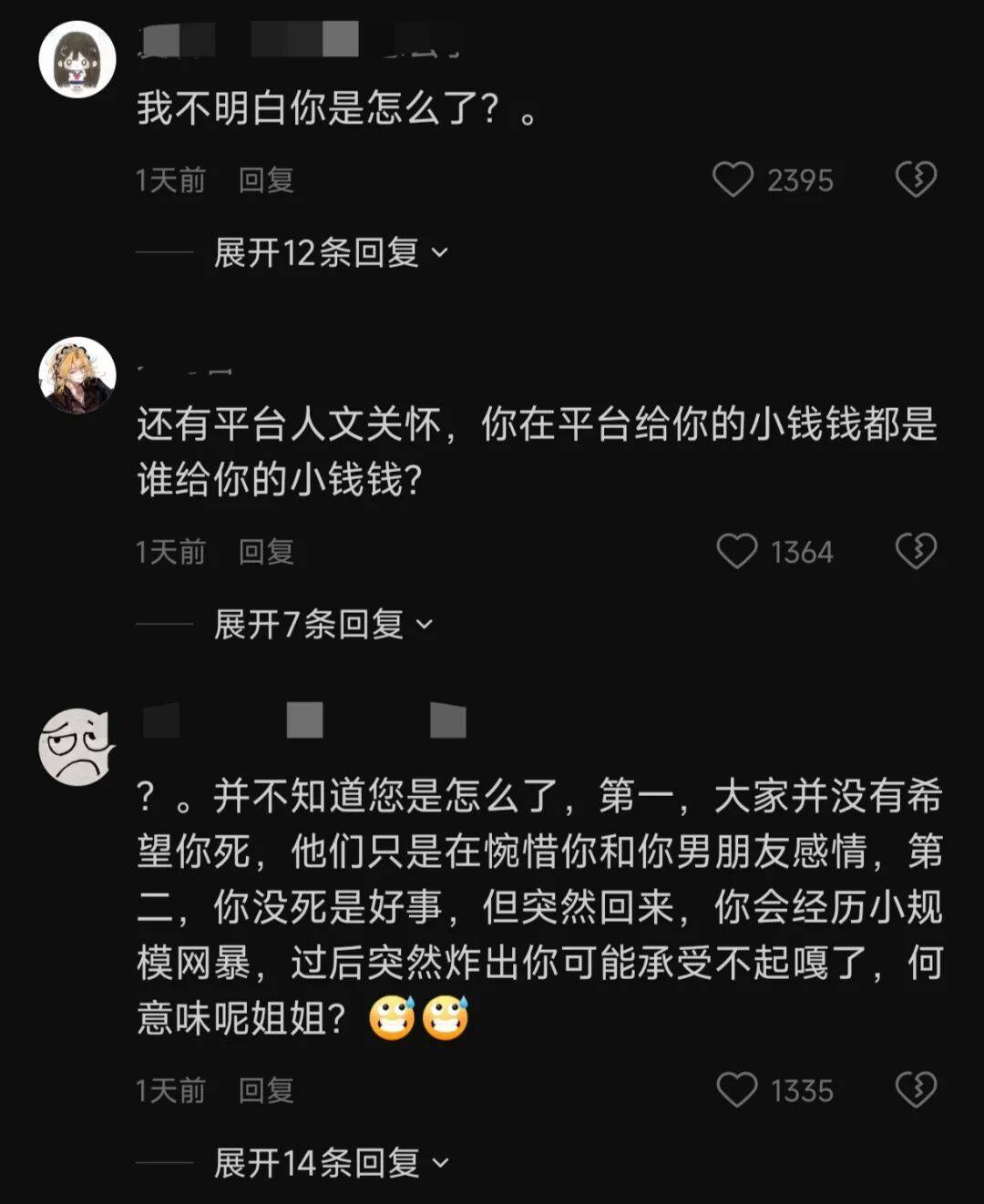
Task: Open avatar of the first commenter
Action: tap(77, 59)
